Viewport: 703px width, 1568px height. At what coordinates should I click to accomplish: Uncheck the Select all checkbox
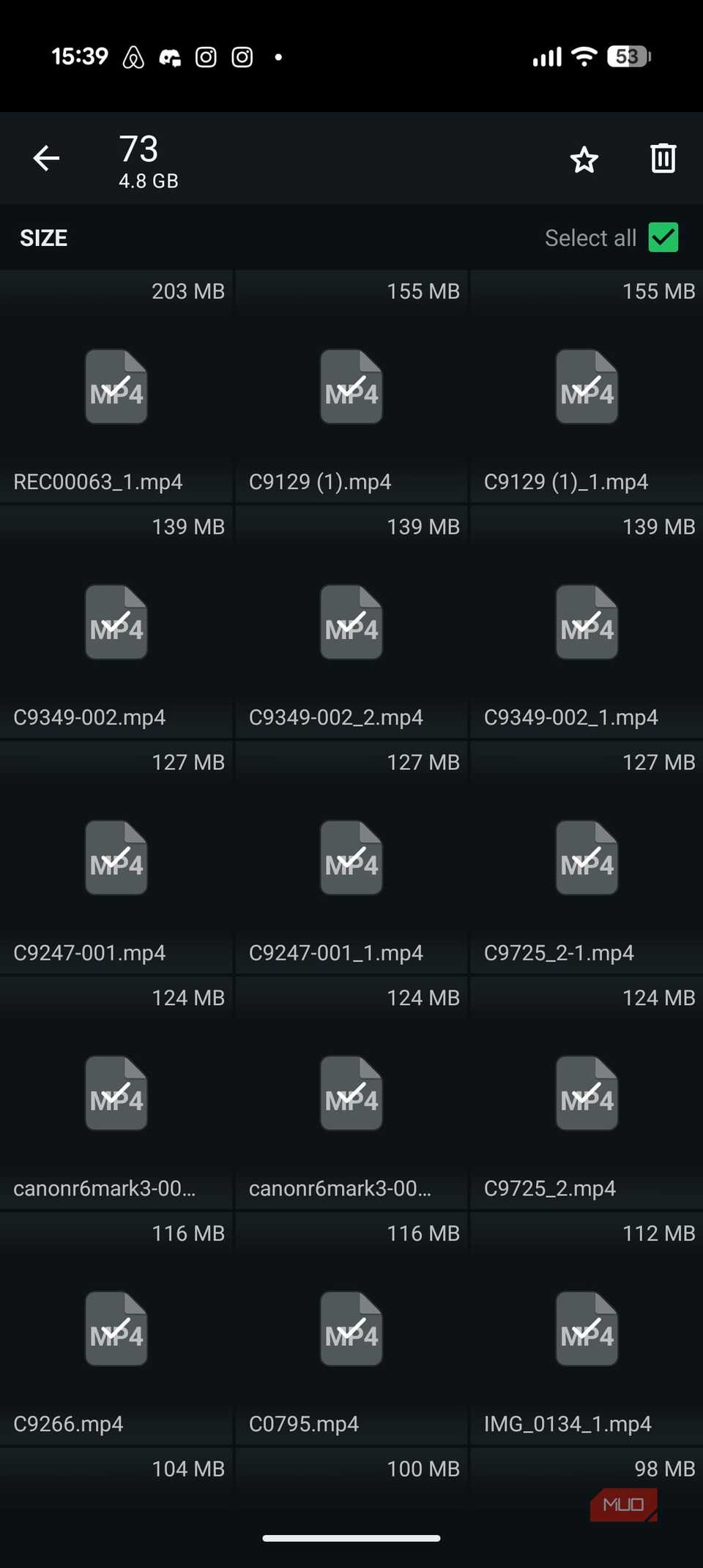[663, 237]
